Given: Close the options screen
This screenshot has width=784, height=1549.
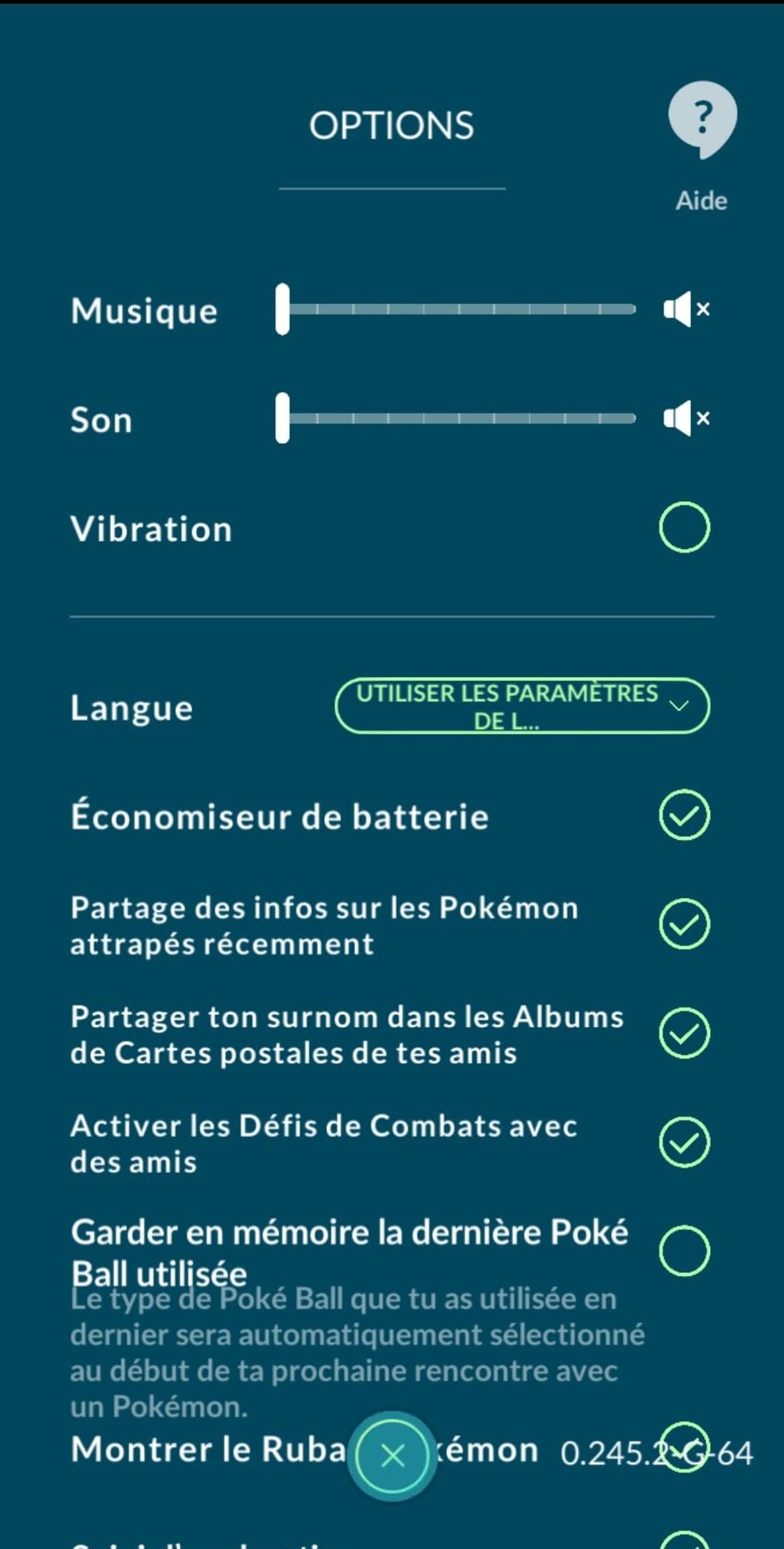Looking at the screenshot, I should point(393,1455).
